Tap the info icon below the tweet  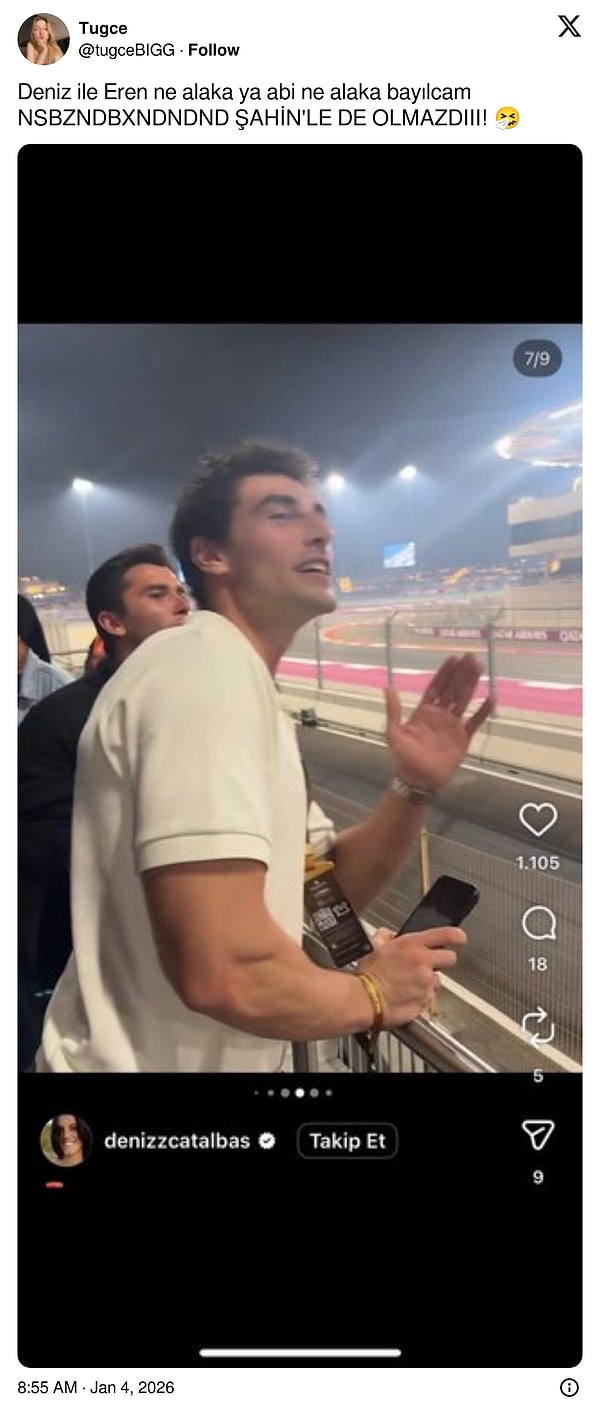coord(569,1387)
